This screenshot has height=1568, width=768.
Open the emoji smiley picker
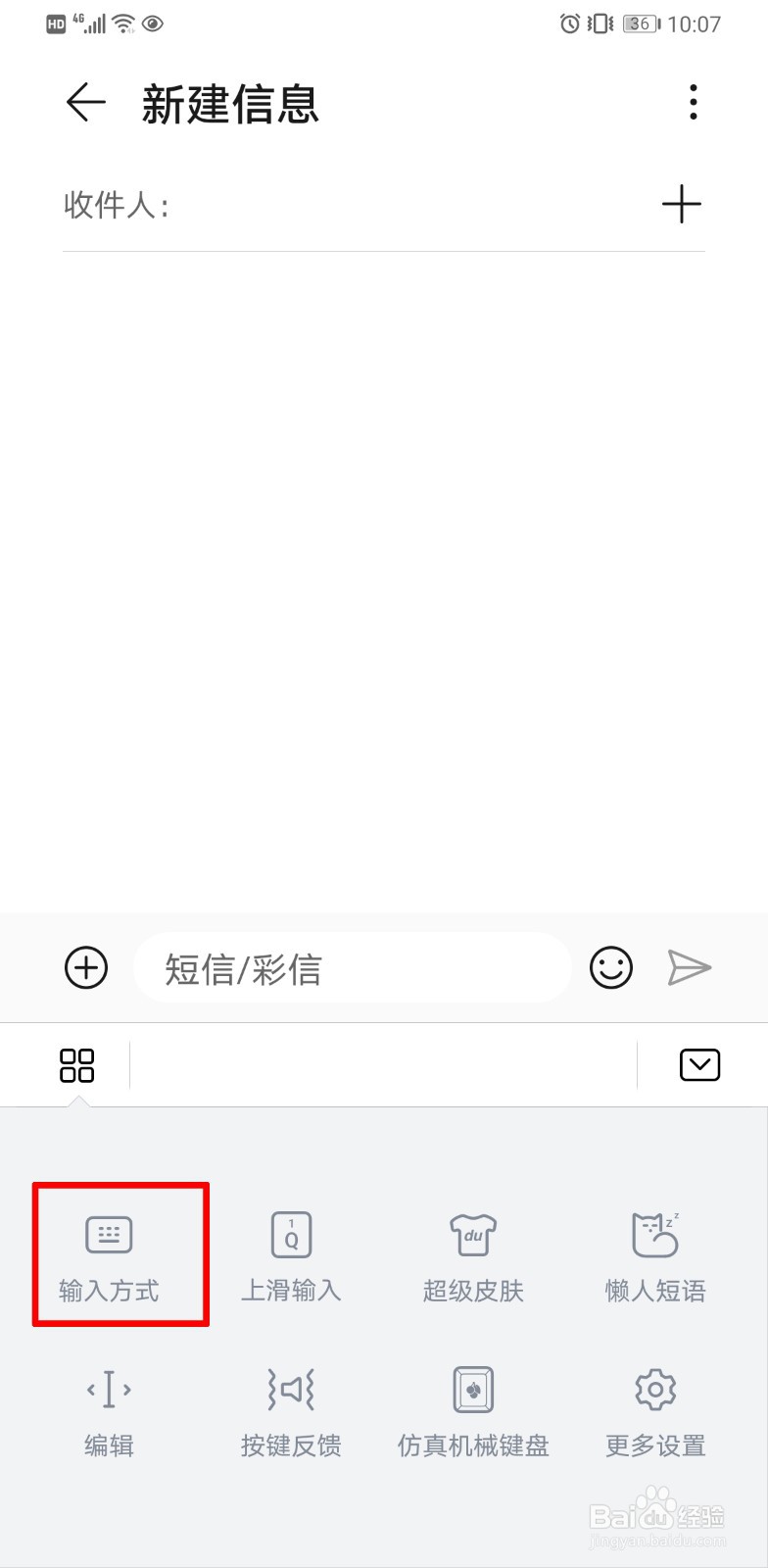pos(611,968)
